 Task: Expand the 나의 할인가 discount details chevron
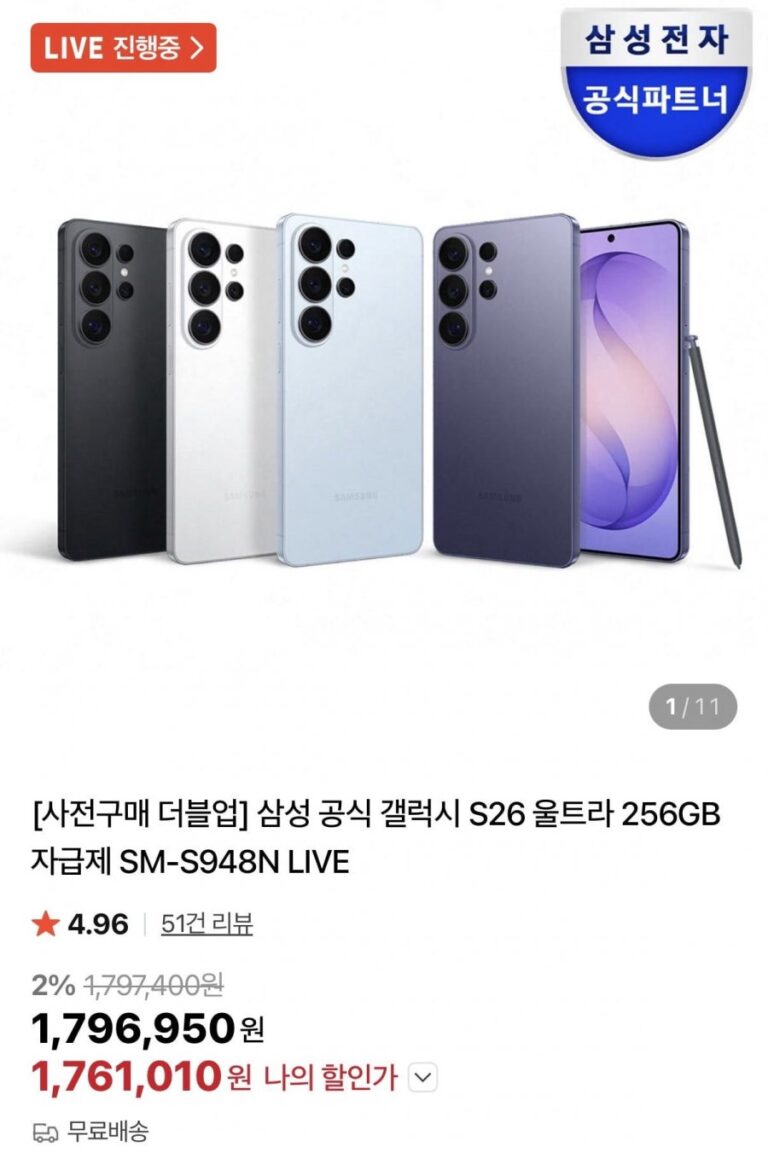tap(424, 1077)
